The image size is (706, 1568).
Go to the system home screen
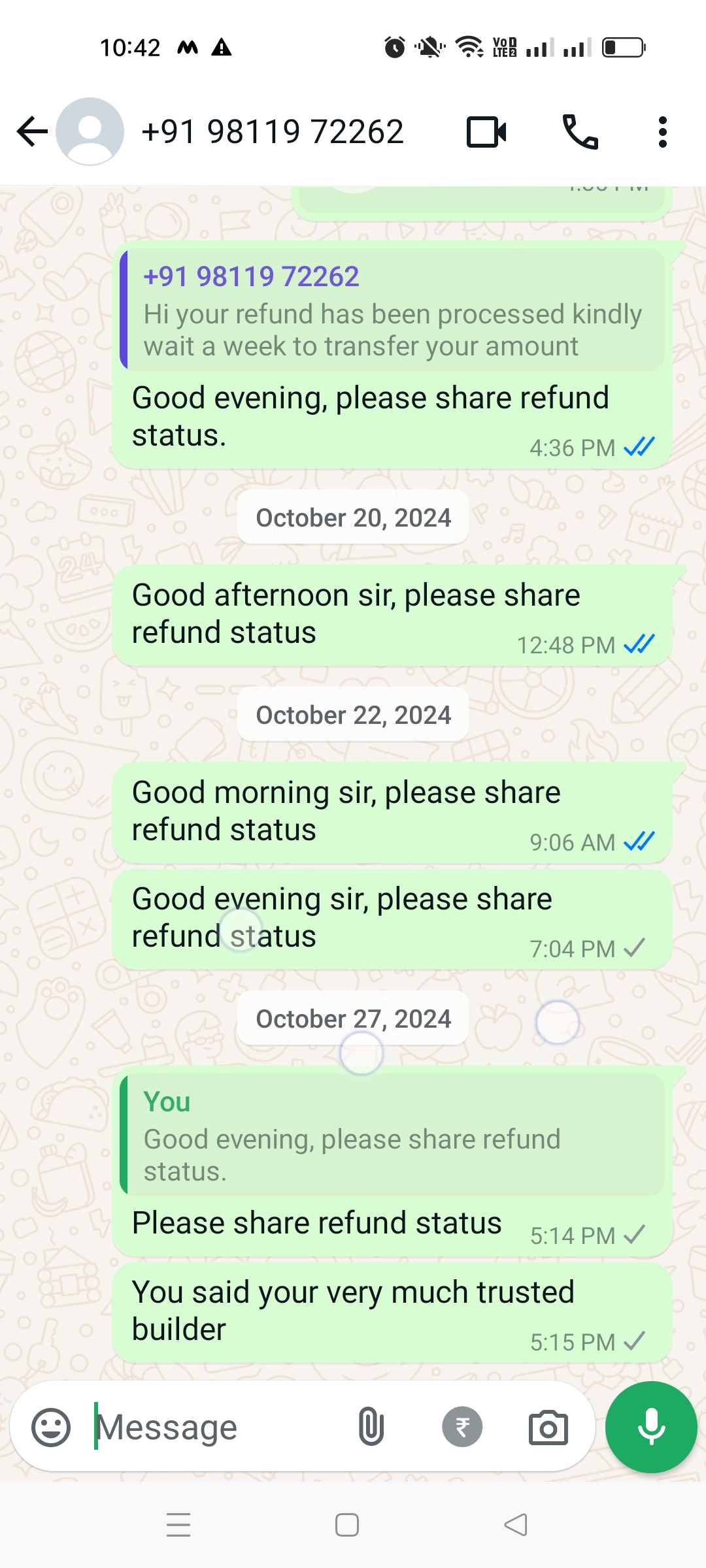click(346, 1525)
